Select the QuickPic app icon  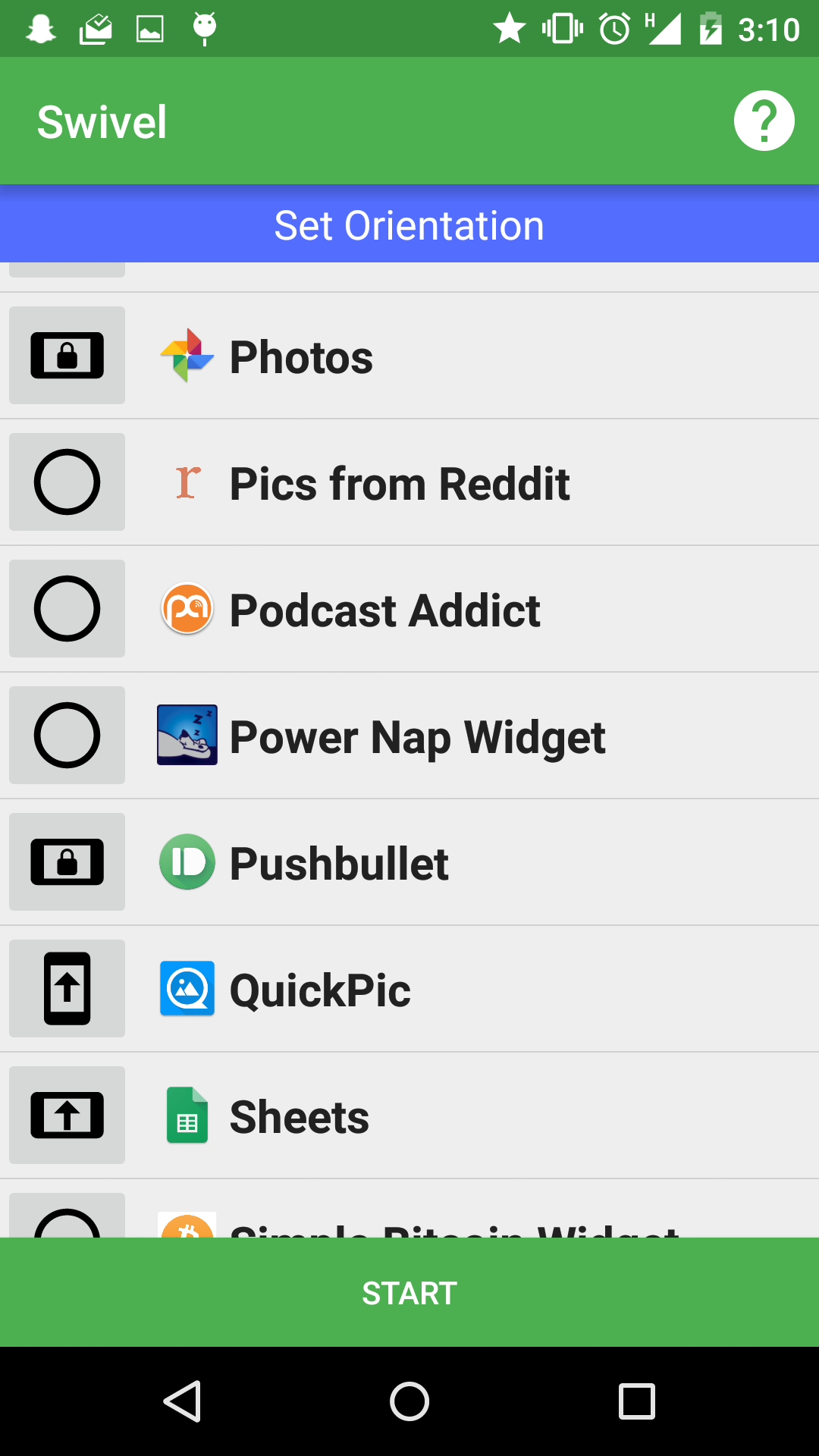click(x=187, y=989)
